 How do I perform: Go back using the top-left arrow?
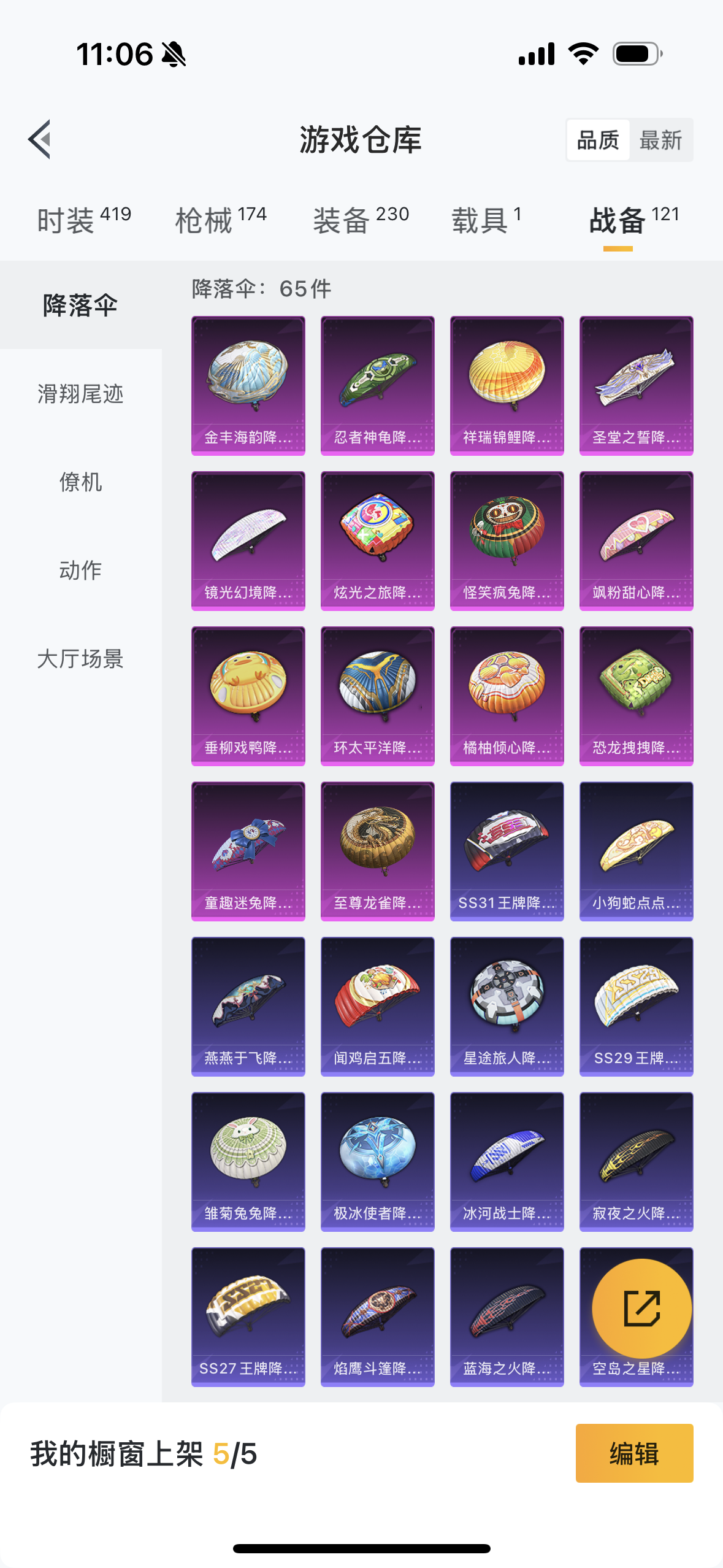(x=39, y=139)
